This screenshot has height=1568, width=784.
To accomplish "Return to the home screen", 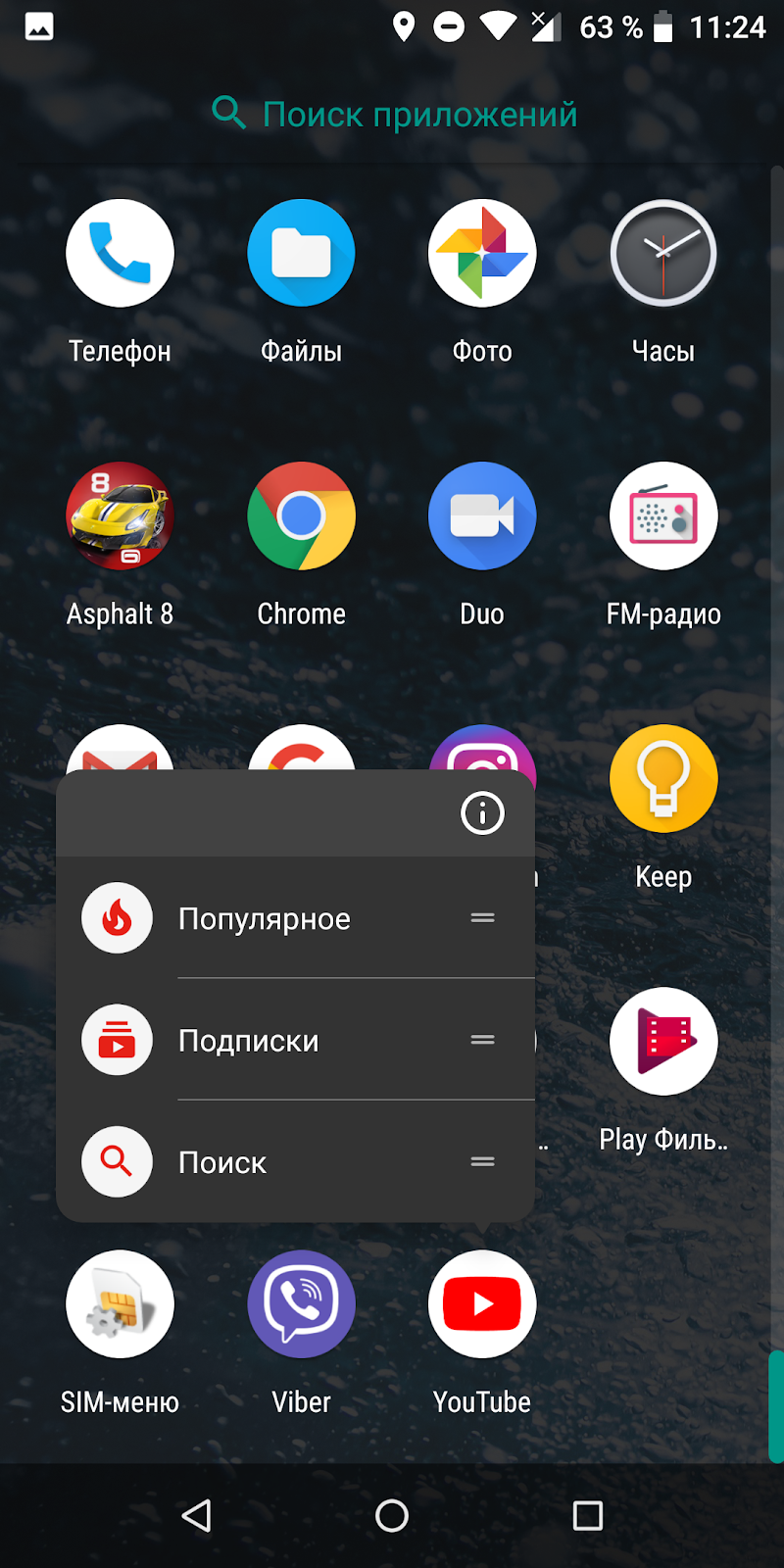I will (x=392, y=1516).
